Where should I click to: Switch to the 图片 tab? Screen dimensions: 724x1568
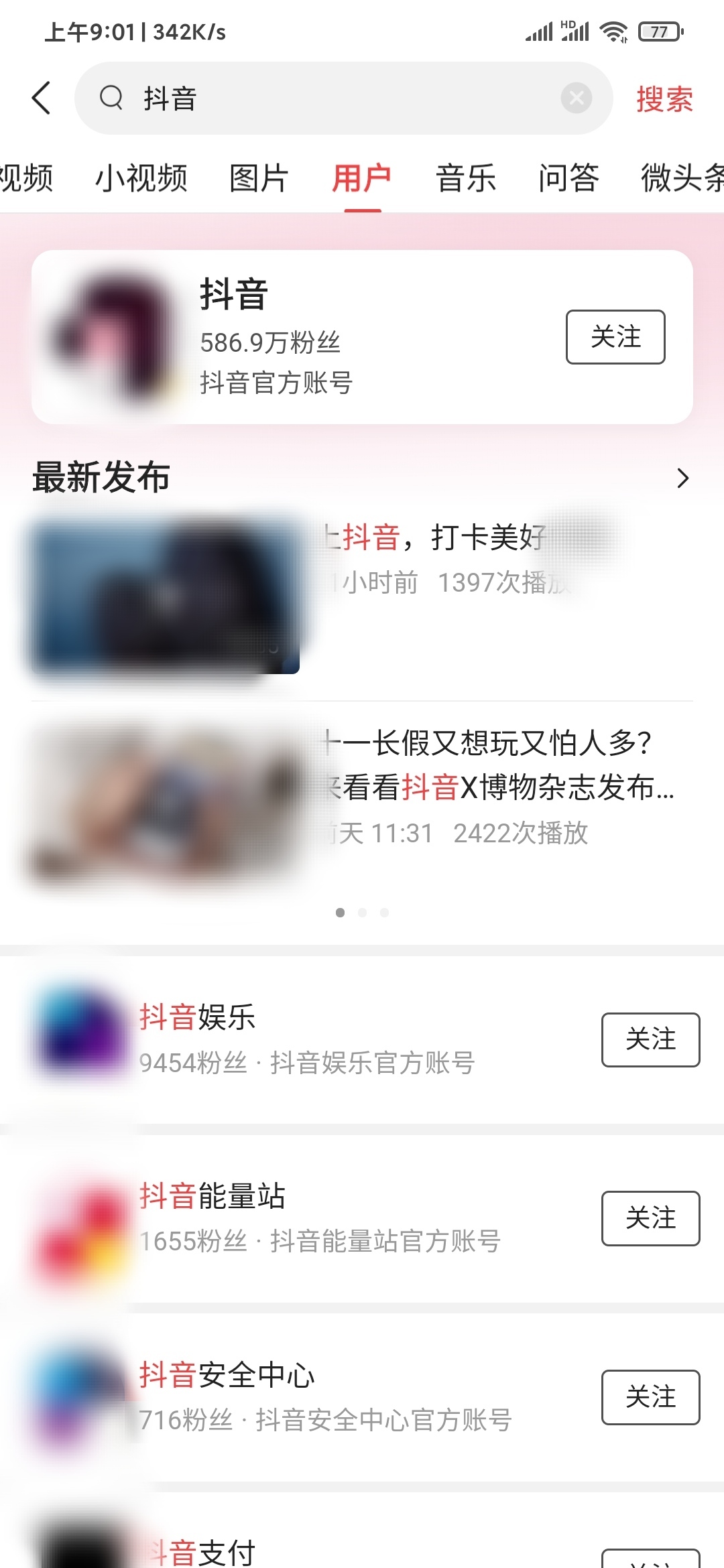tap(257, 178)
